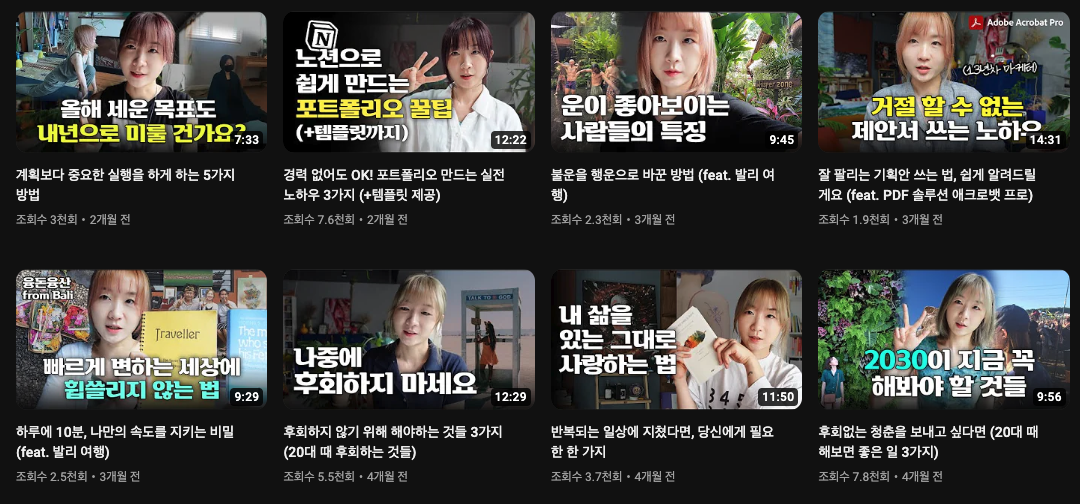Open title 계획보다 중요한 실행을 하게 하는 5가지 방법
1080x504 pixels.
[125, 175]
